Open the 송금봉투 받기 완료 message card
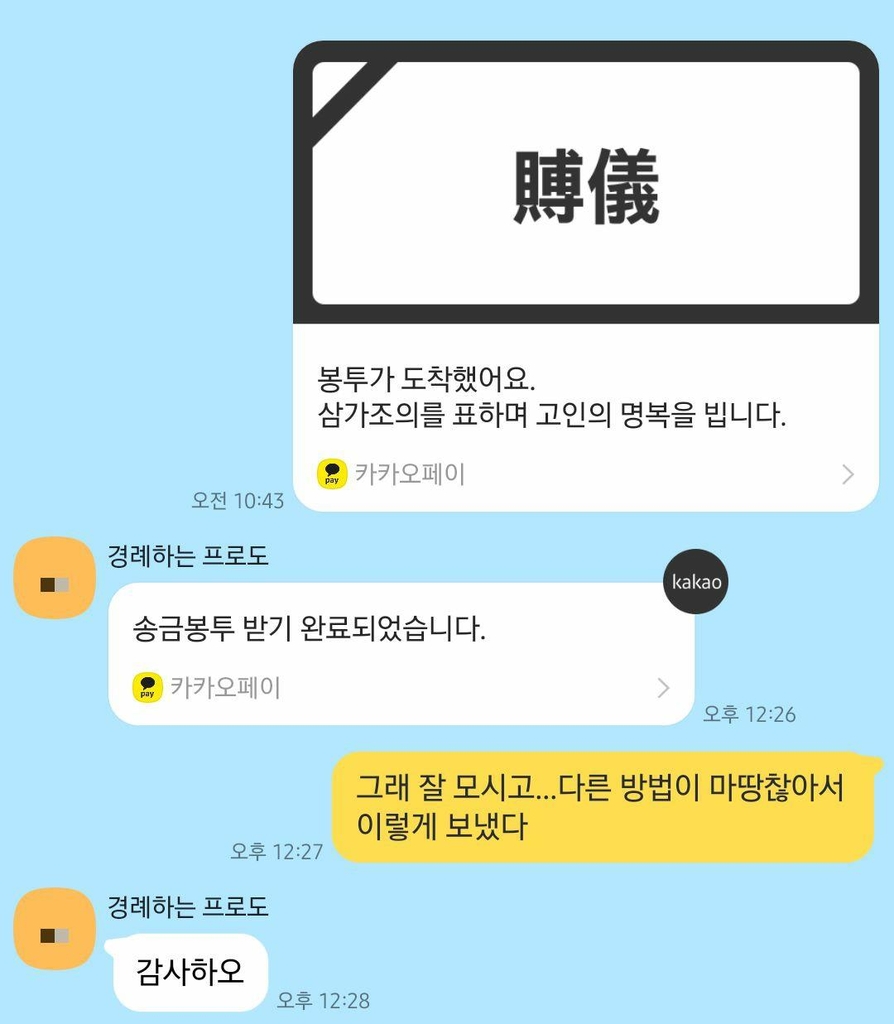 [x=400, y=654]
